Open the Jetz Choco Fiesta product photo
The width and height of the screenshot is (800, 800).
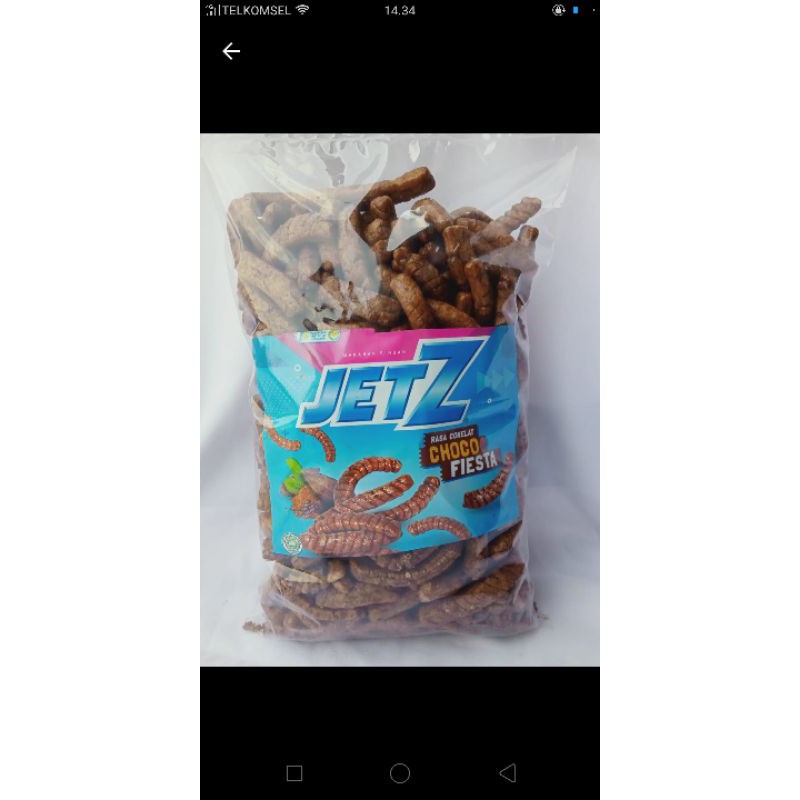point(399,399)
